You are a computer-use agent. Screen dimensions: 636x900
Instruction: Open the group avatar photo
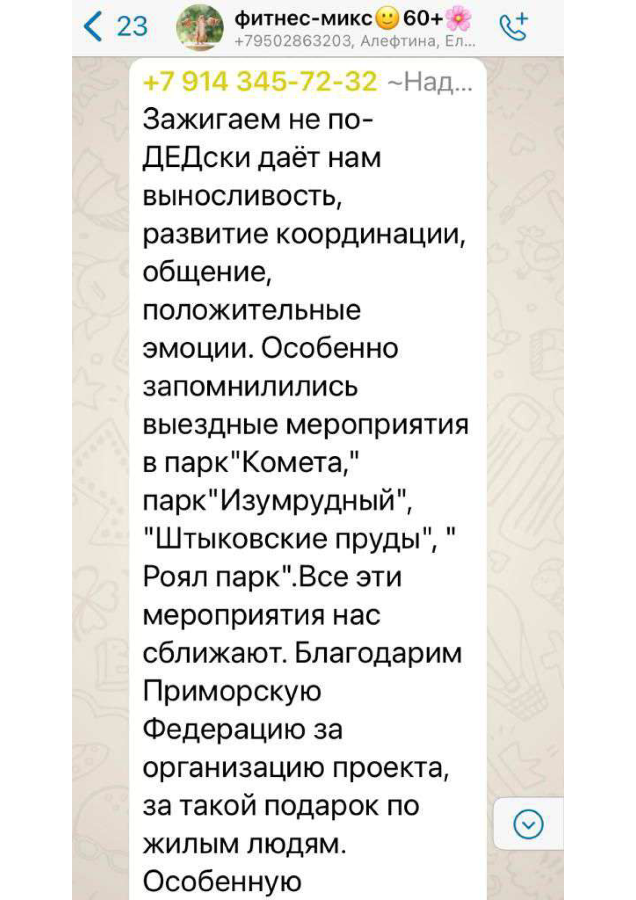click(x=199, y=27)
